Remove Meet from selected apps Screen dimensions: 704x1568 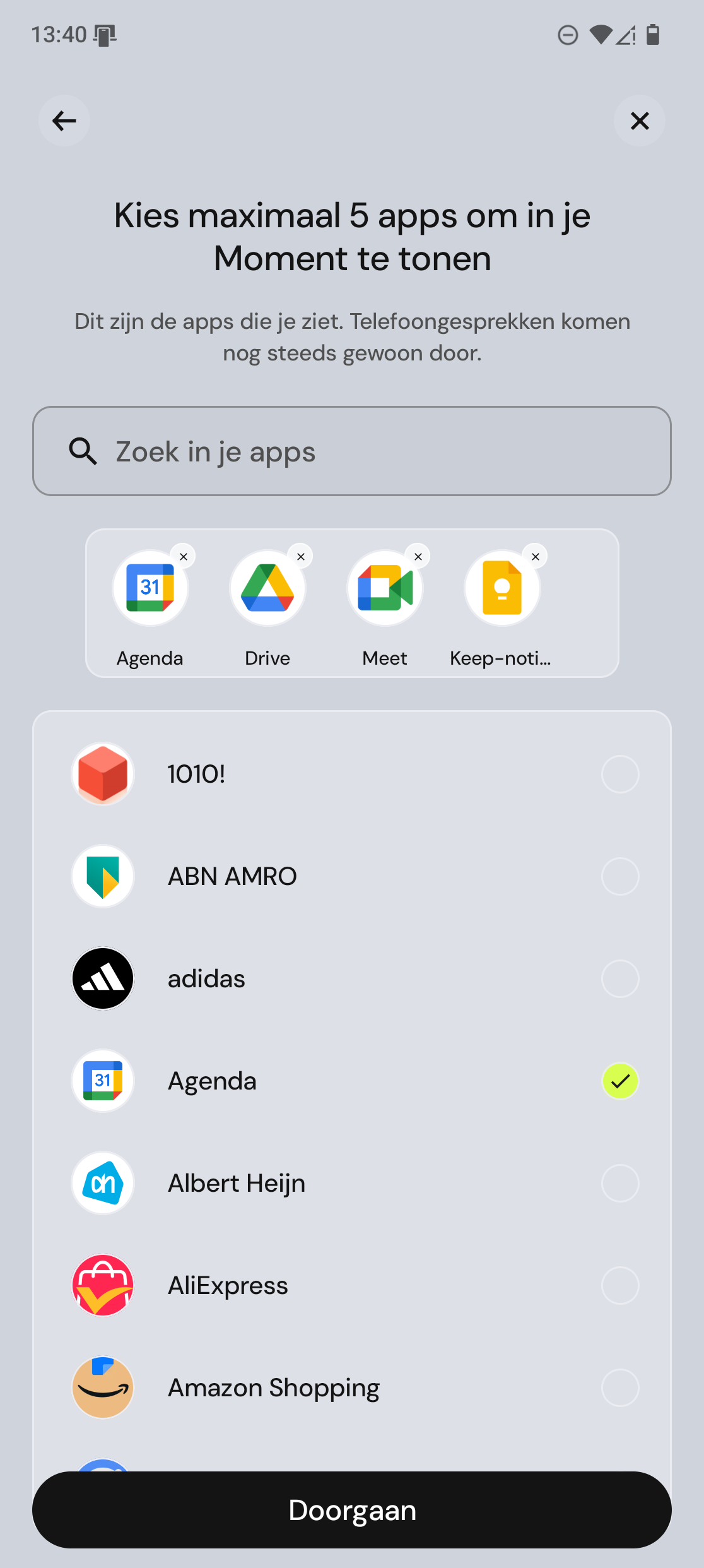click(x=418, y=557)
